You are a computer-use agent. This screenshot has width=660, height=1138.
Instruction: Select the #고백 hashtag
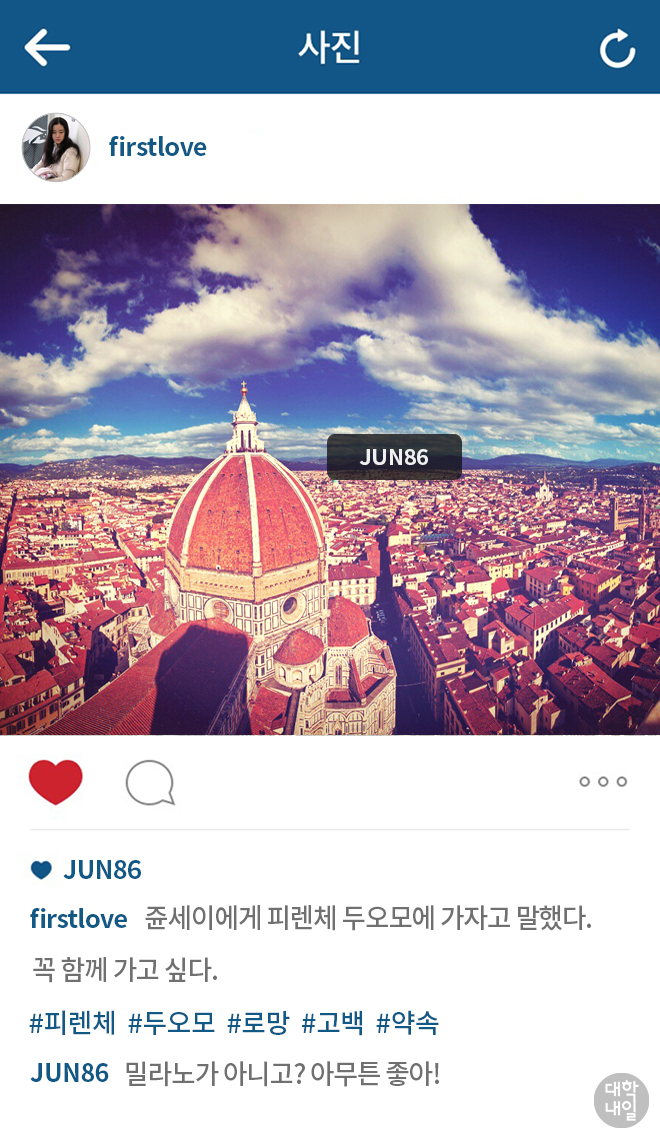[333, 1023]
